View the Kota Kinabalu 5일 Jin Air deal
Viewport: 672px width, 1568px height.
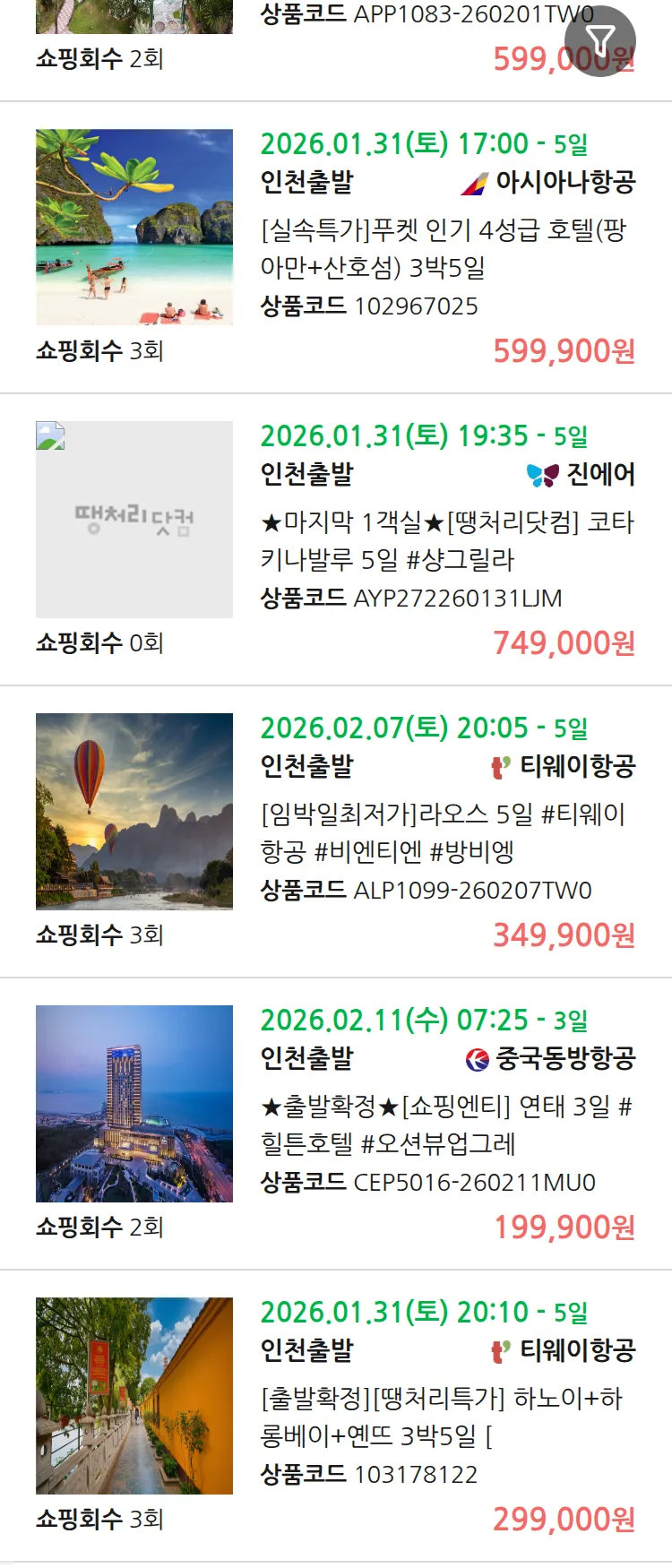[x=446, y=540]
